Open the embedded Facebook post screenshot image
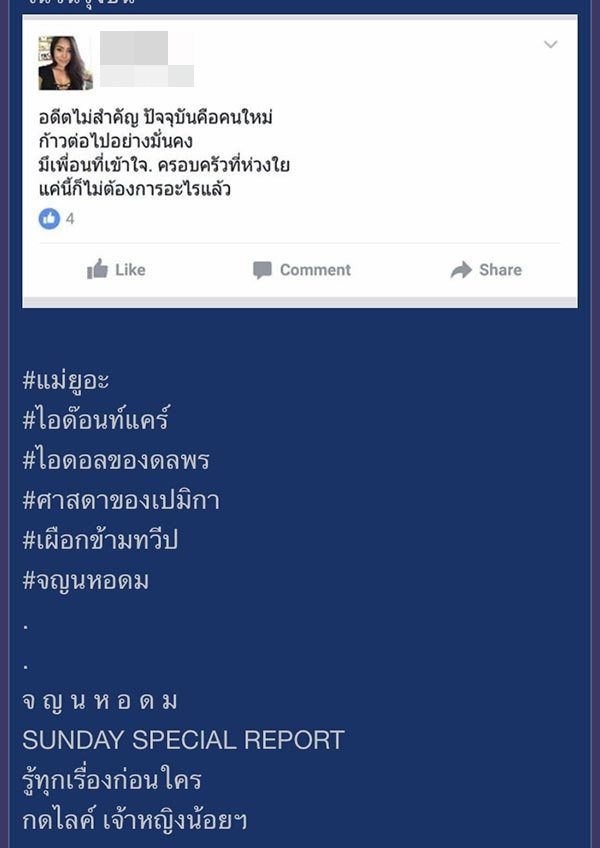Viewport: 600px width, 848px height. click(300, 160)
